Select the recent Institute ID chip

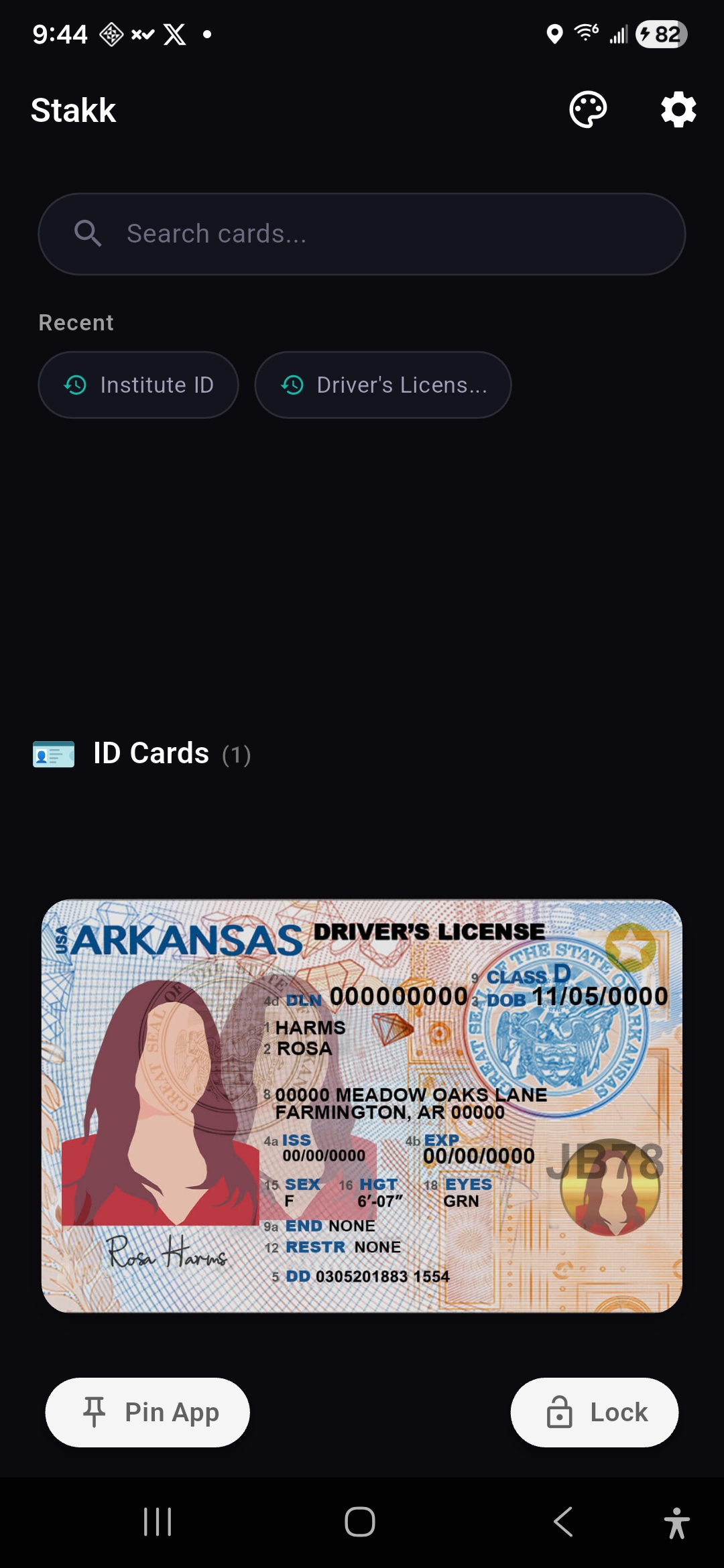(x=139, y=385)
